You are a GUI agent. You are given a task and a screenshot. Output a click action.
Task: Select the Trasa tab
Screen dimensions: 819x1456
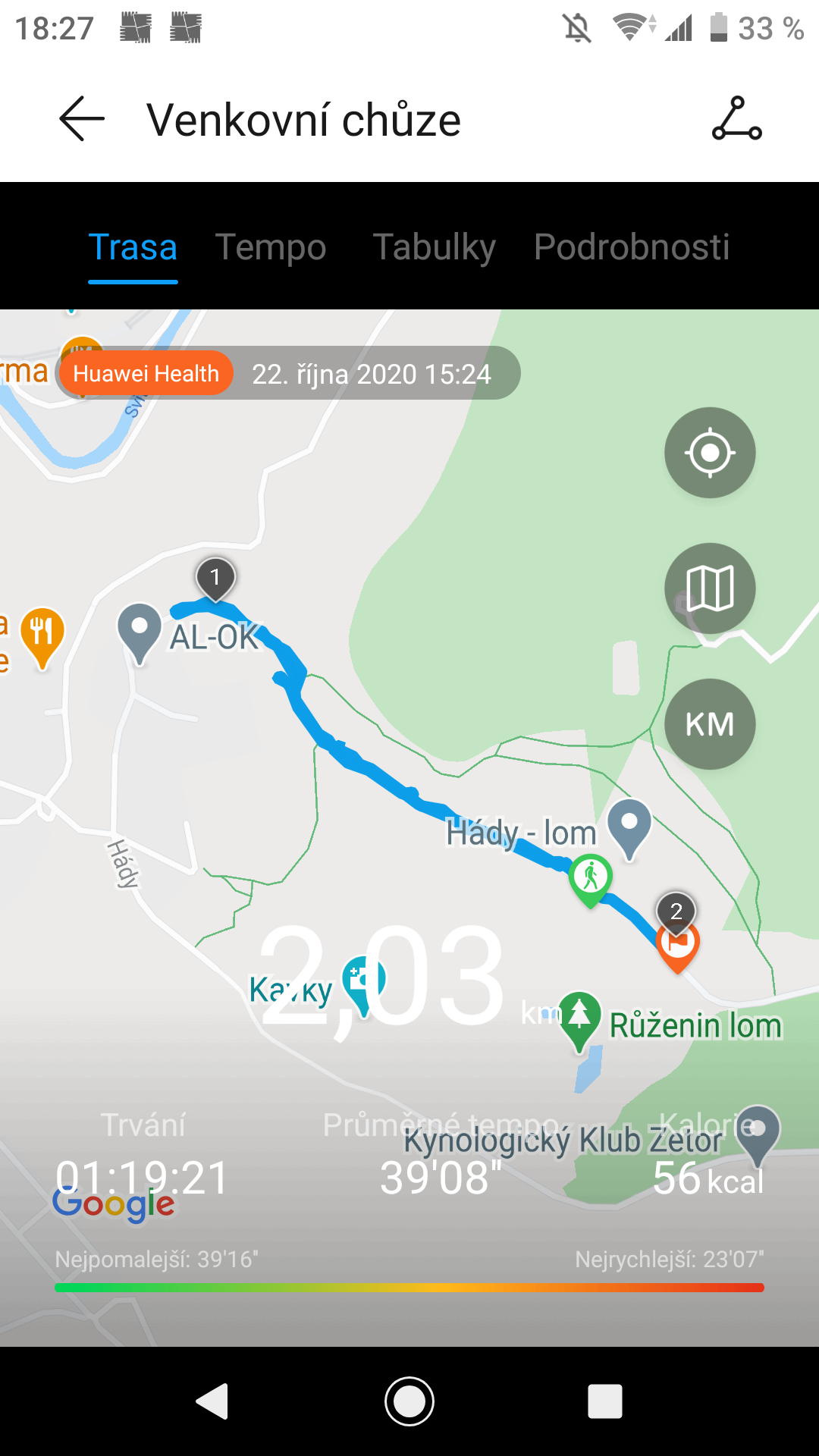coord(133,247)
